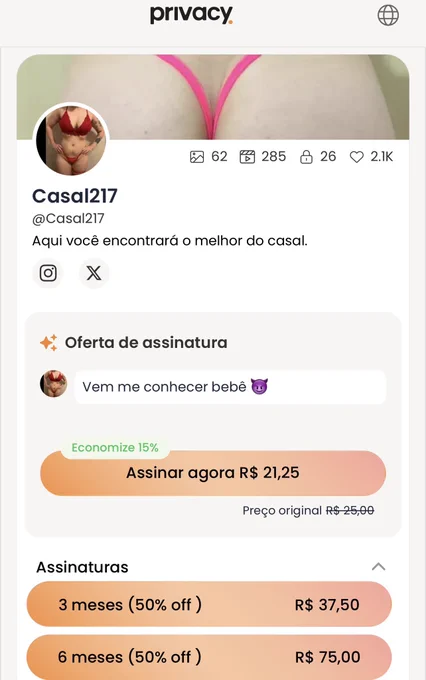View the Casal217 profile picture

pos(71,141)
